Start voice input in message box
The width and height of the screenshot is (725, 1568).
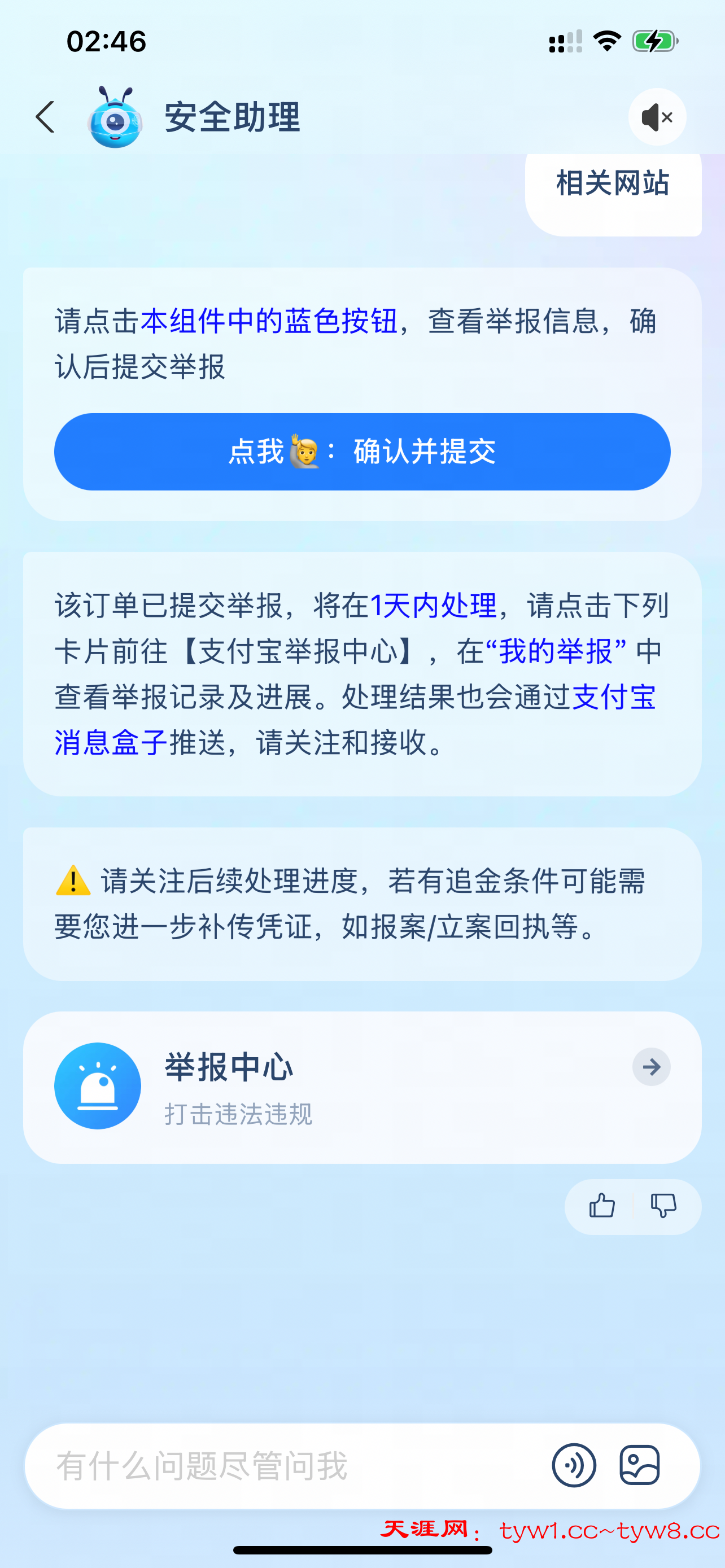(x=574, y=1465)
